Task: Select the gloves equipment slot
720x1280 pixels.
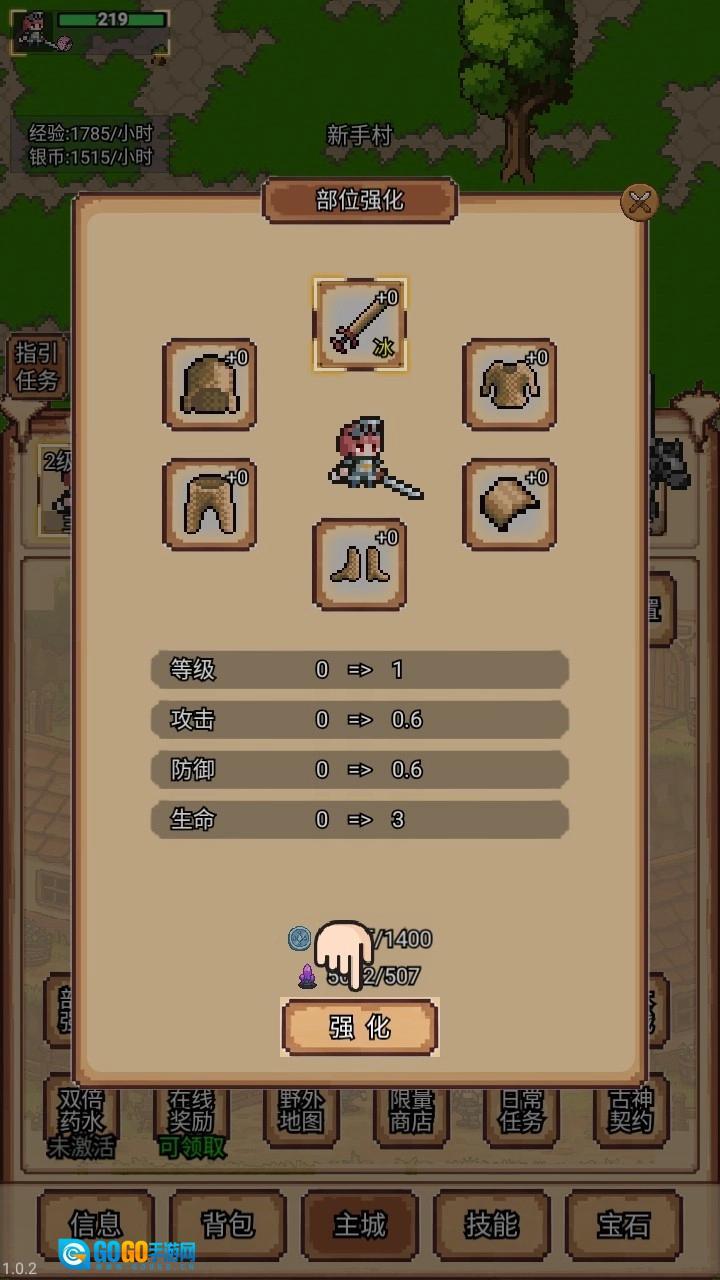Action: [x=510, y=505]
